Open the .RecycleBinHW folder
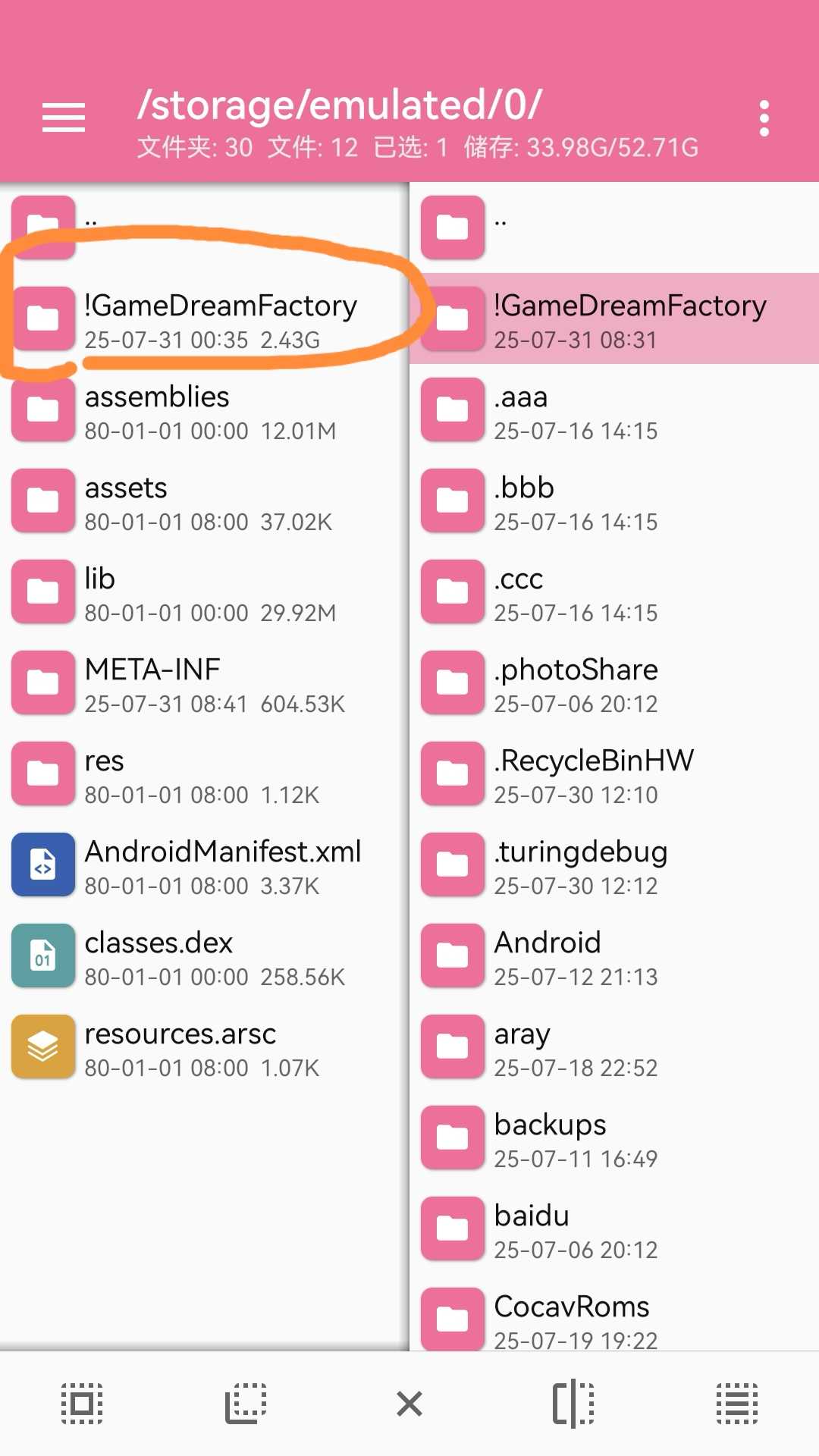 [x=614, y=773]
